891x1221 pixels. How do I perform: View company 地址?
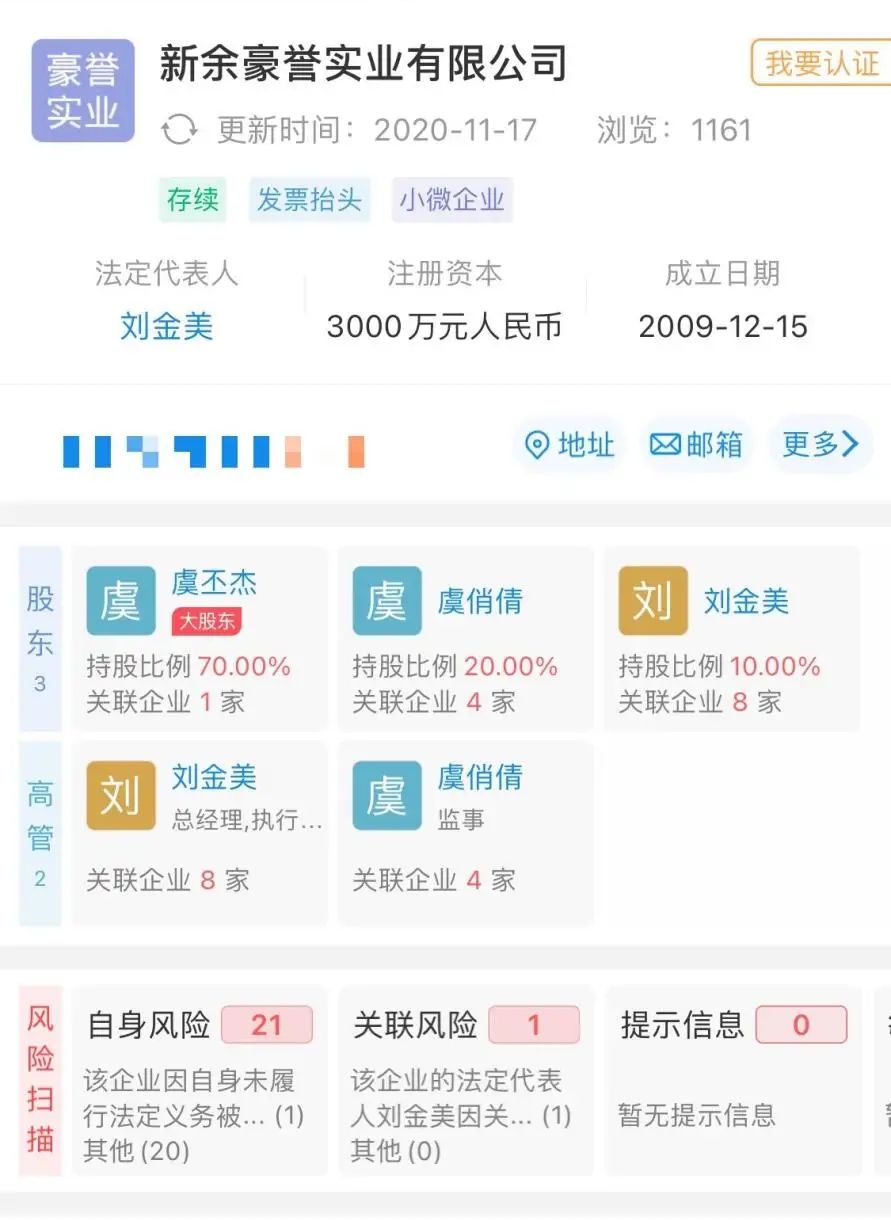[570, 445]
